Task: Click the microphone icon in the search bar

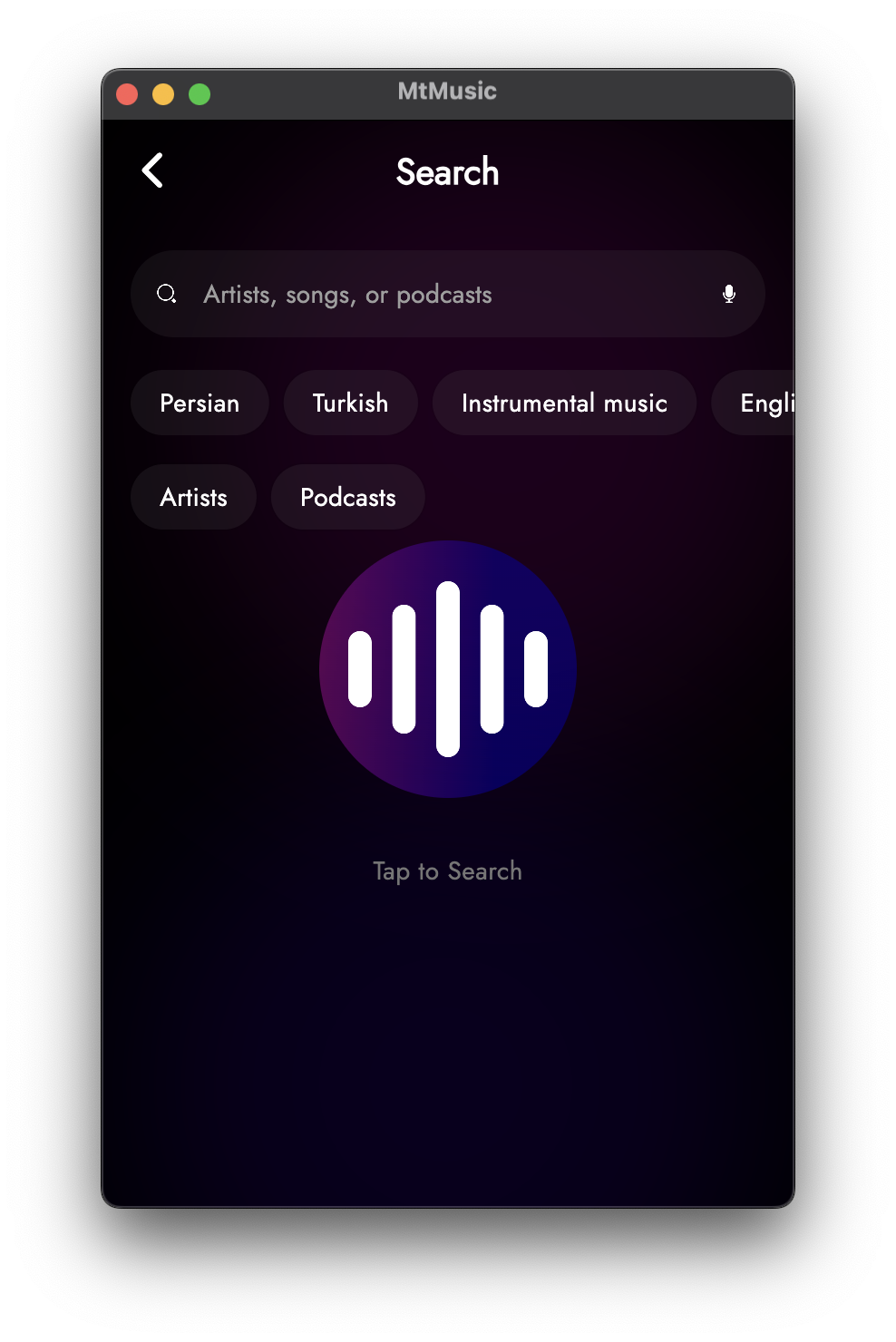Action: click(x=728, y=294)
